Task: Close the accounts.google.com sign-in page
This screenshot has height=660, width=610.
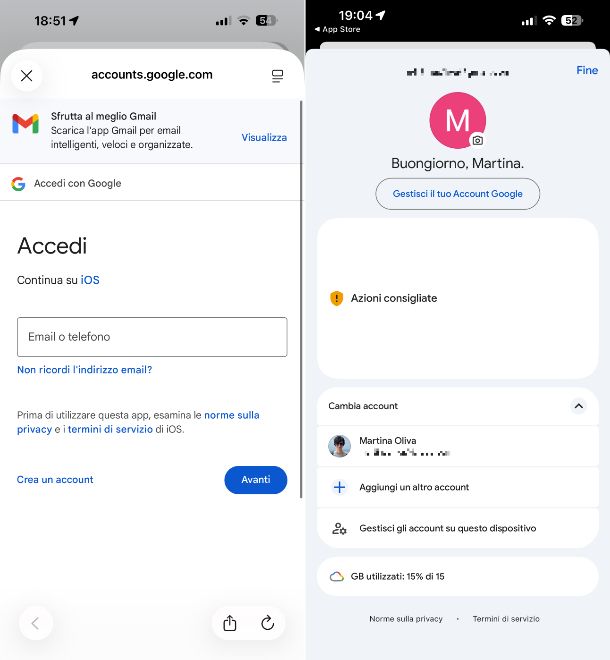Action: click(x=27, y=75)
